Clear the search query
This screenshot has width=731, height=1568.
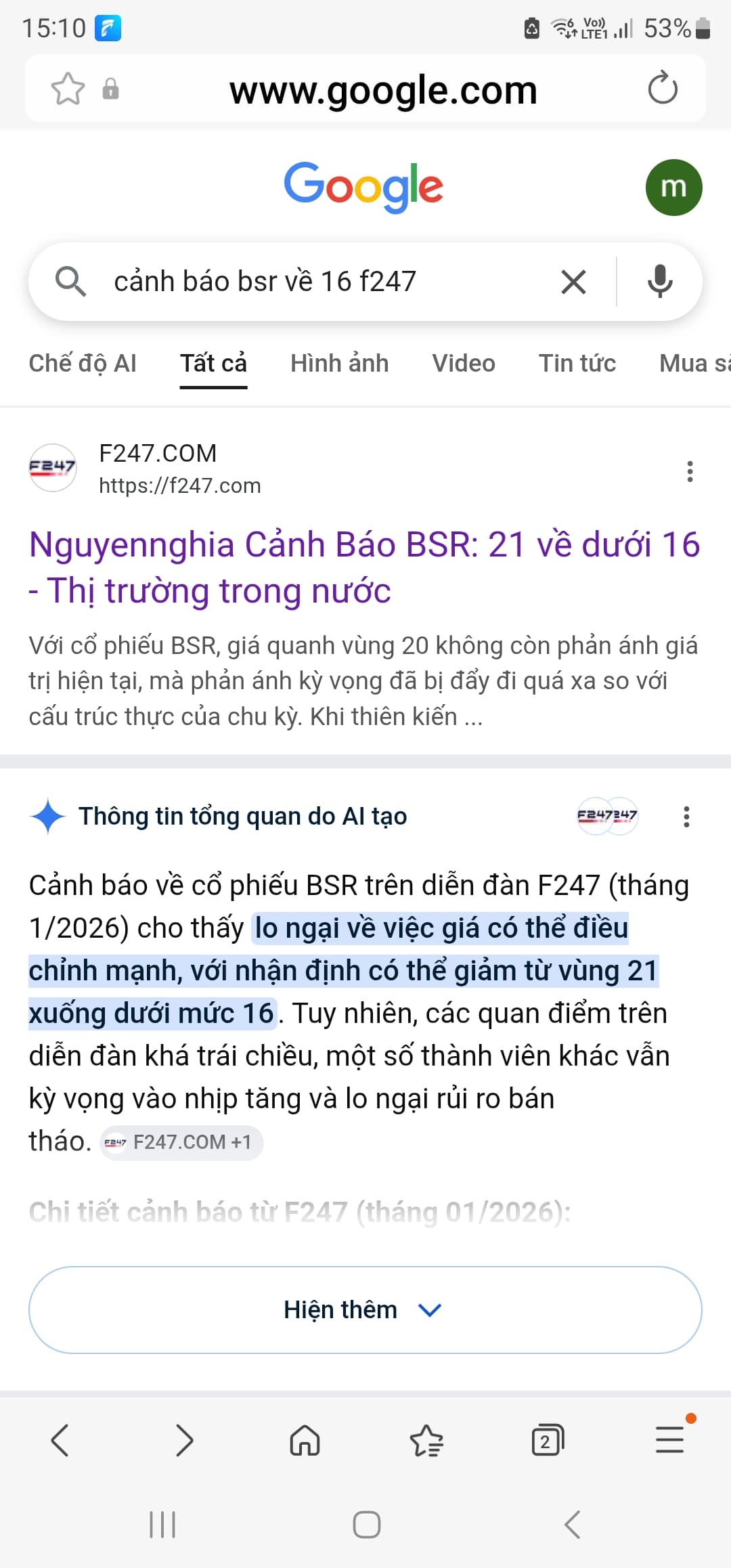(x=573, y=282)
